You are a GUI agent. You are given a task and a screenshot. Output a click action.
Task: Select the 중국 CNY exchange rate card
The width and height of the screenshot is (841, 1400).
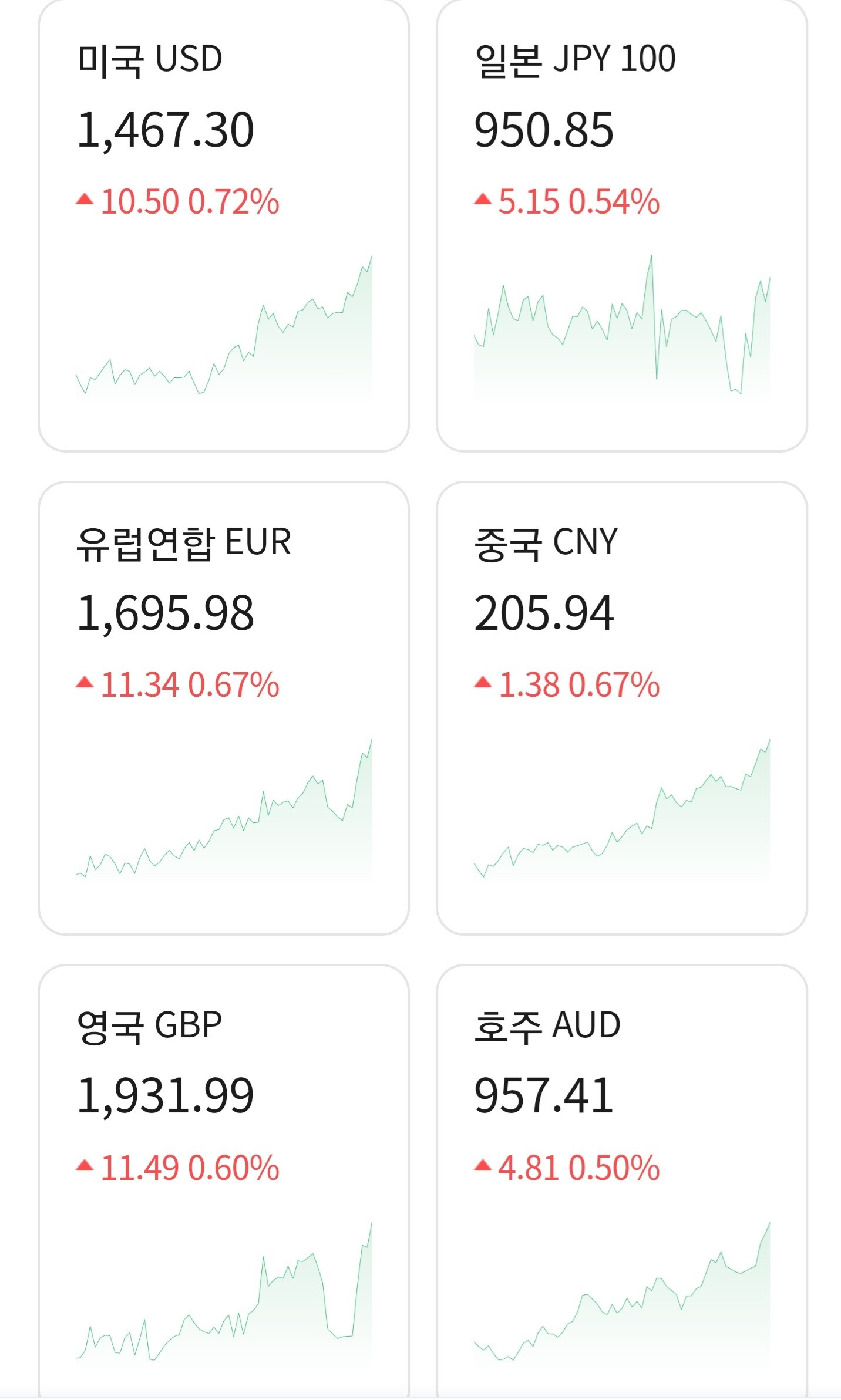[621, 708]
